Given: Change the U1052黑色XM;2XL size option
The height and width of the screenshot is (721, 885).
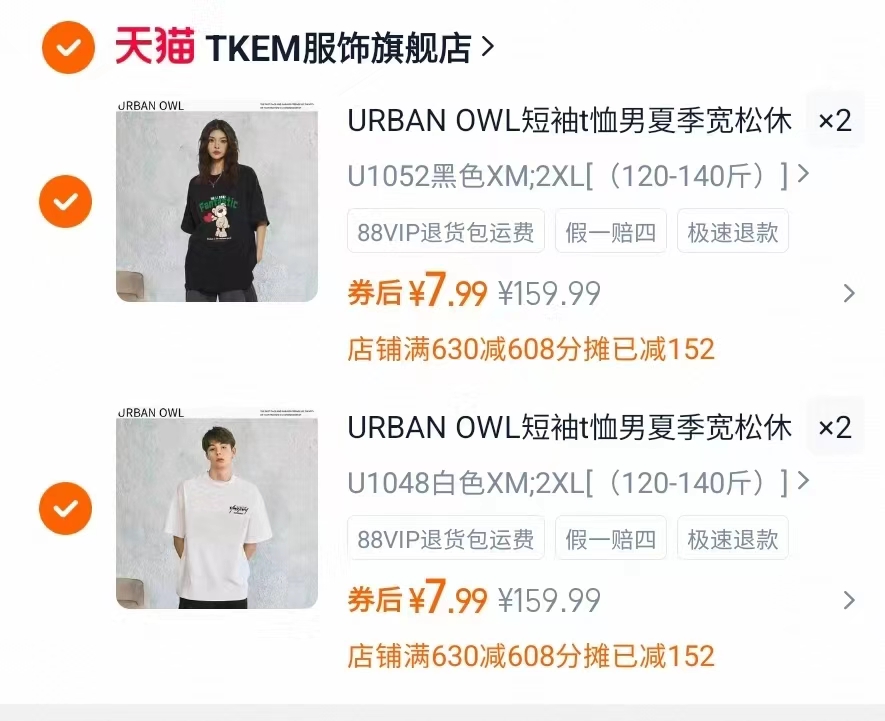Looking at the screenshot, I should click(578, 176).
